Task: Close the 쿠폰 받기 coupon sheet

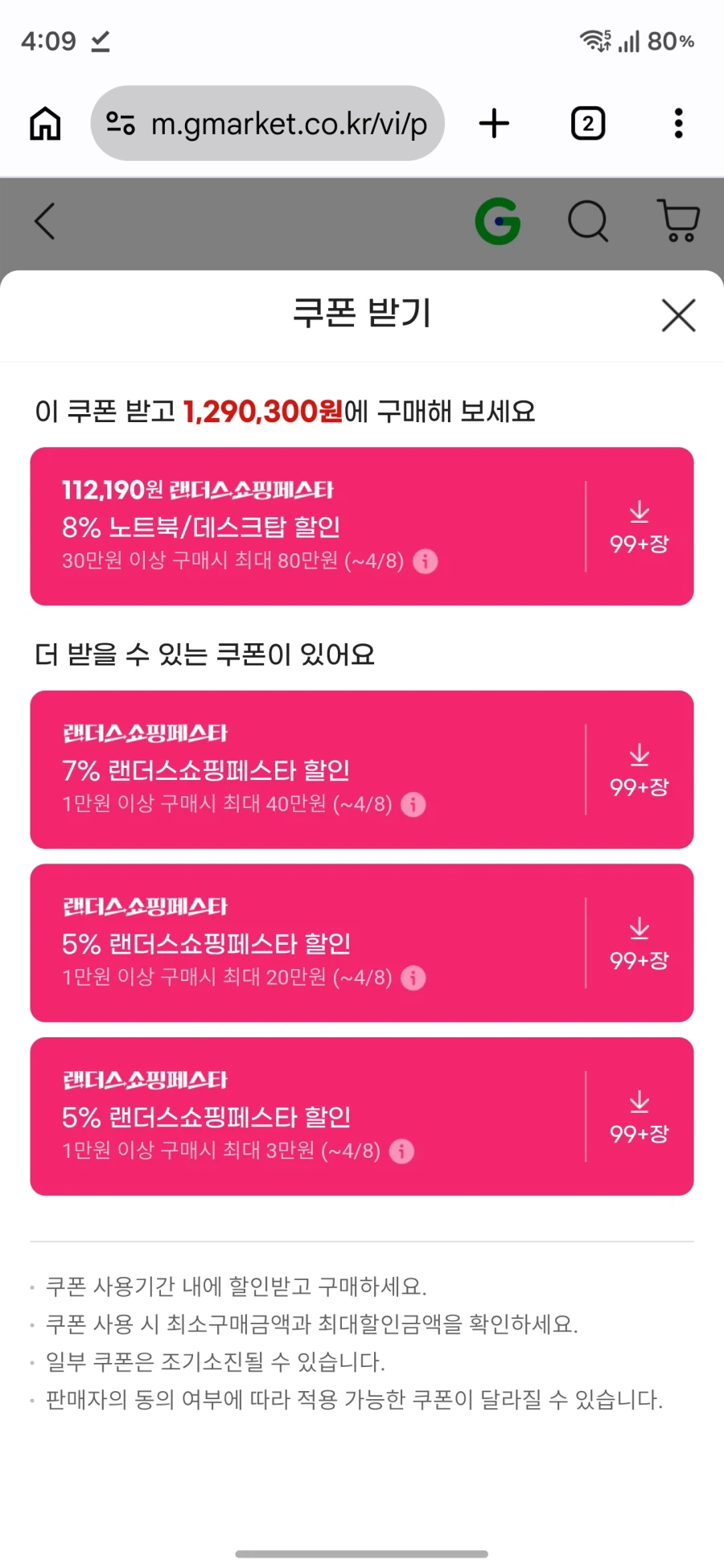Action: tap(677, 315)
